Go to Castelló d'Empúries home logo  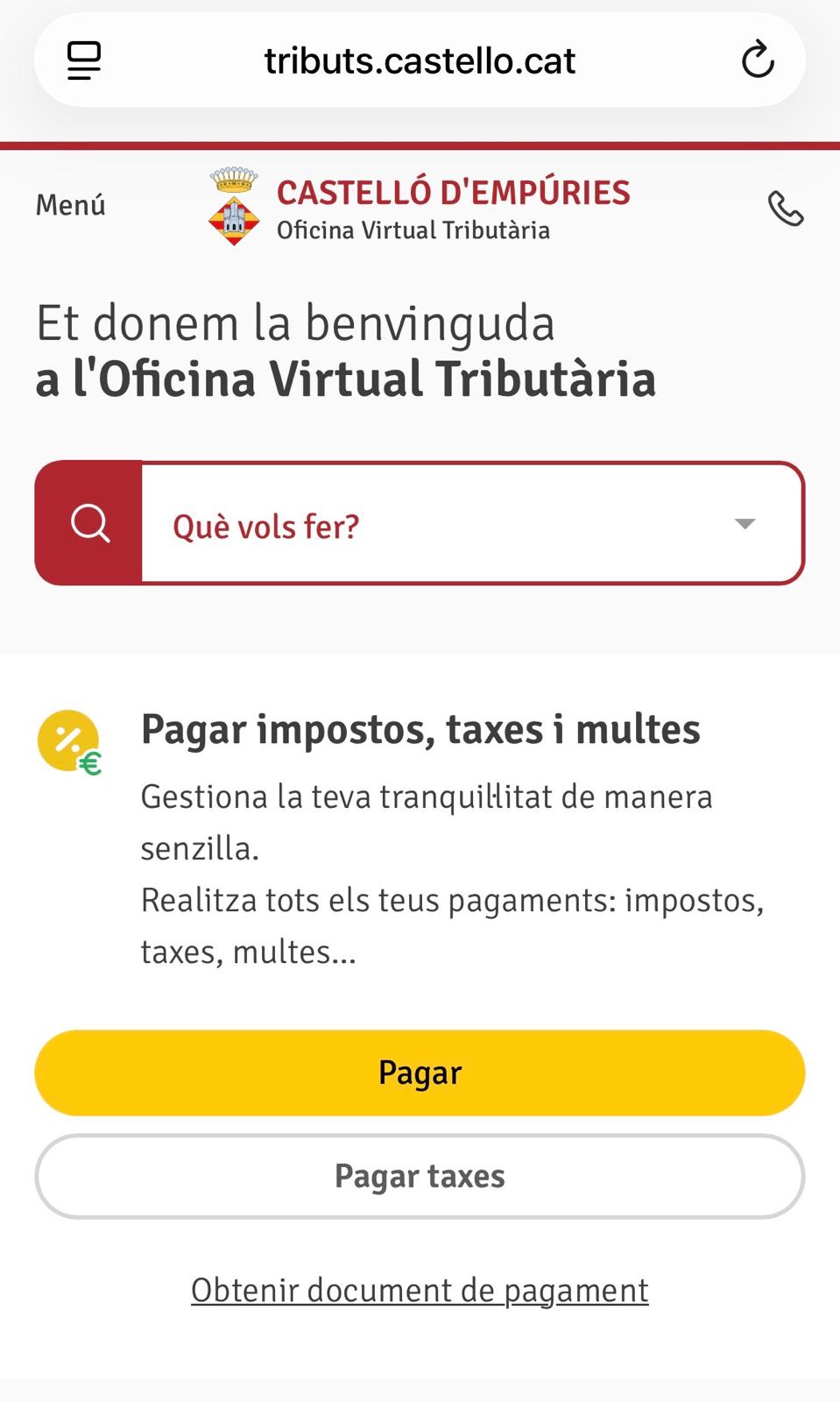pos(419,209)
